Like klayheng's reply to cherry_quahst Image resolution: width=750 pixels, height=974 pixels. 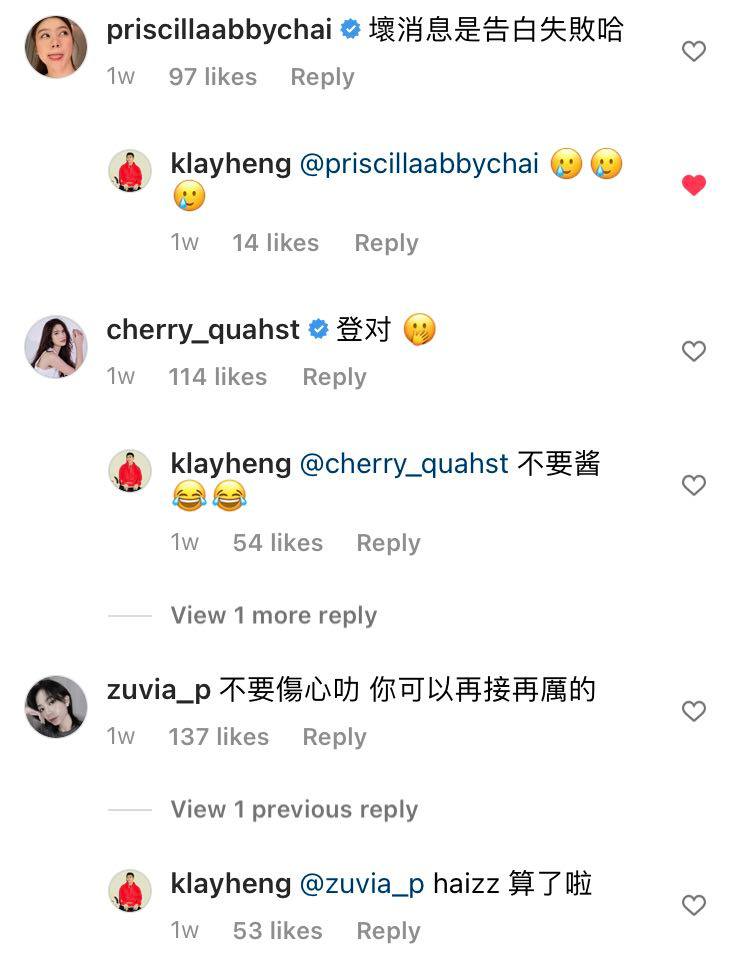[694, 485]
